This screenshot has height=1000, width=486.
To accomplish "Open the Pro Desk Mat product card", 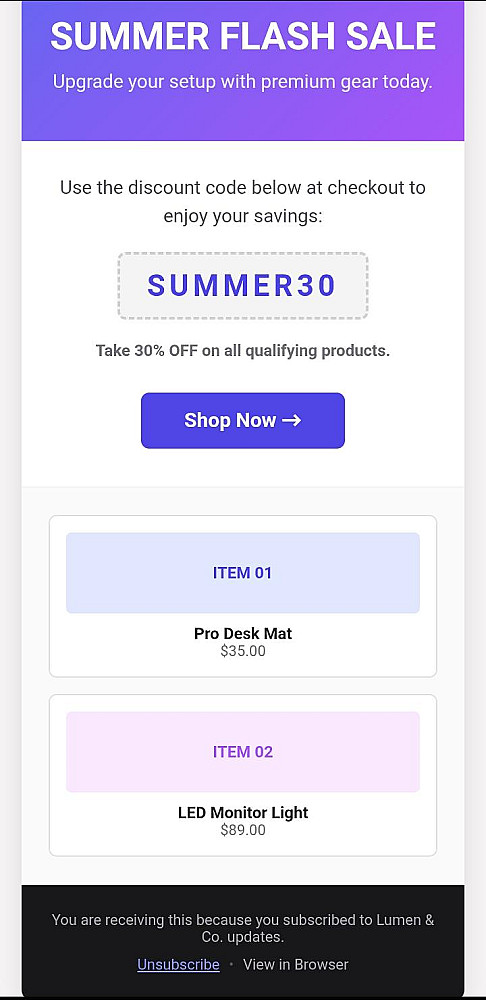I will (243, 596).
